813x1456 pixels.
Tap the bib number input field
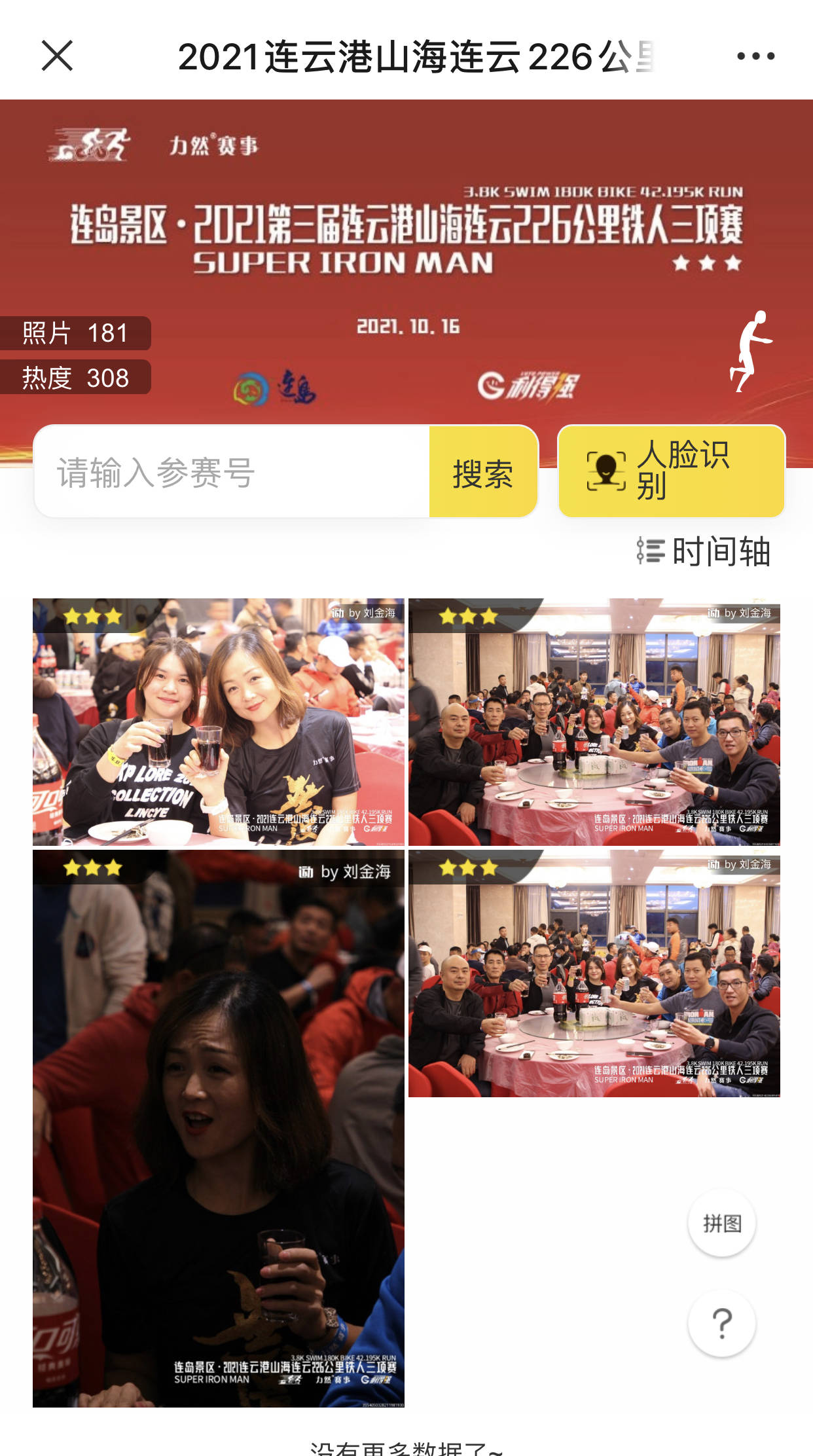point(232,472)
